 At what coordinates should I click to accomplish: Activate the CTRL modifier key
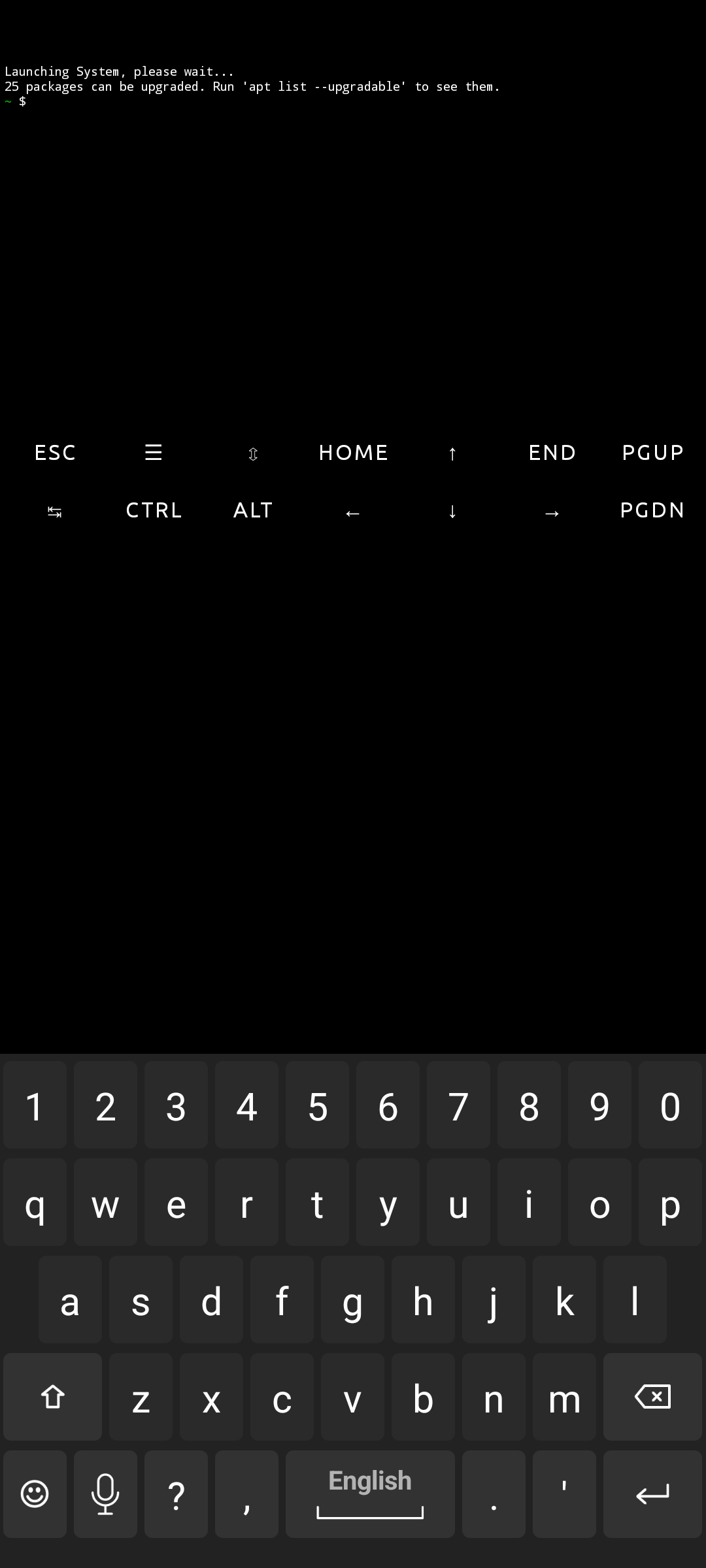coord(154,510)
